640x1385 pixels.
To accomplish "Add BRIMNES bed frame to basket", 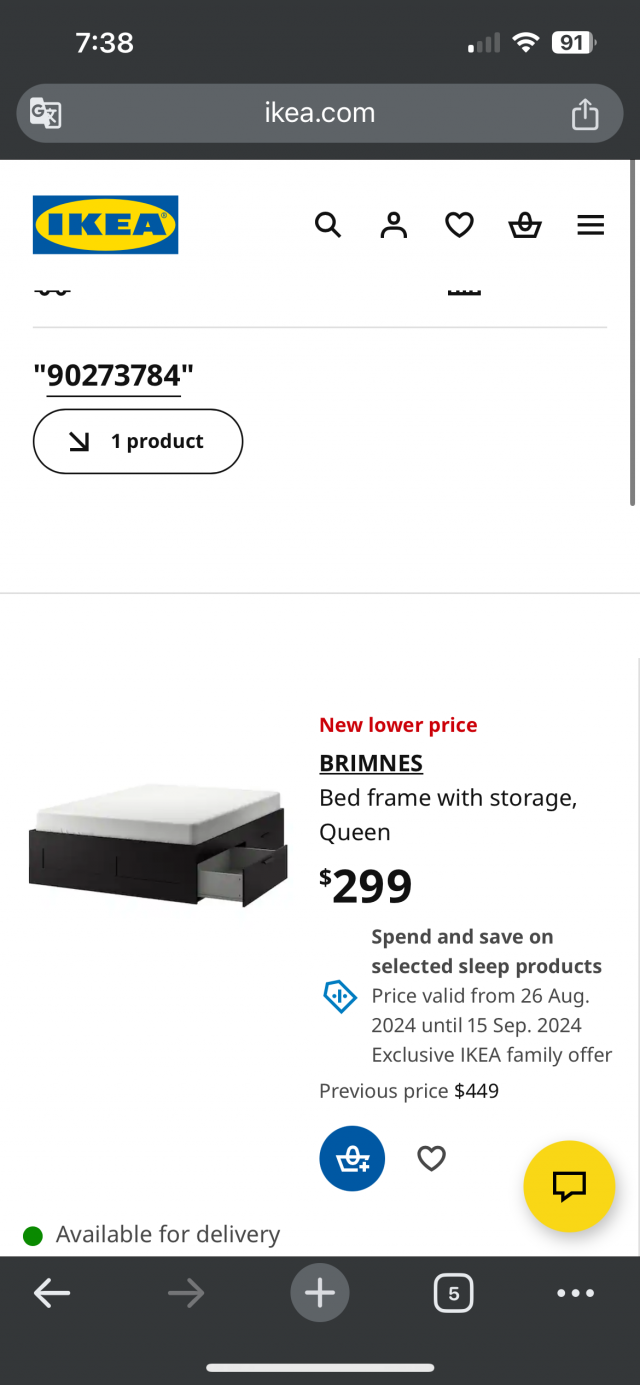I will [x=352, y=1158].
